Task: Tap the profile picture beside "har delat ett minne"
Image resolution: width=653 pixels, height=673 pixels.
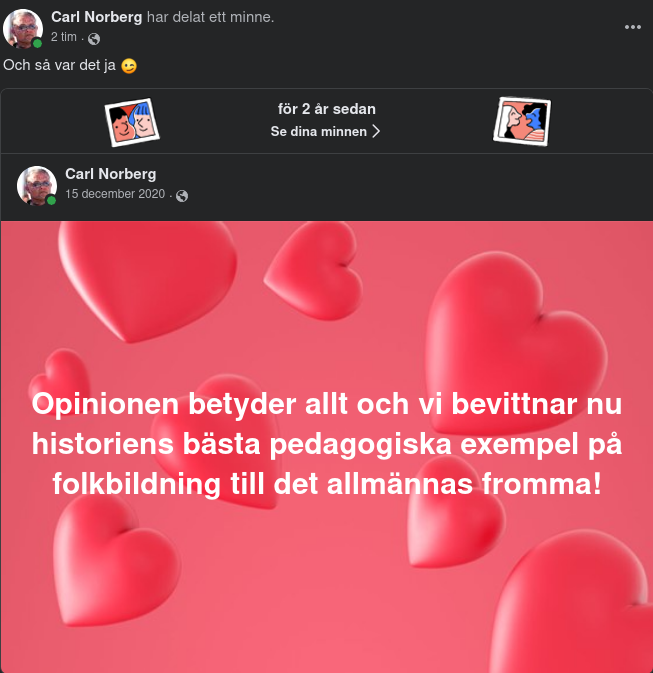Action: (23, 29)
